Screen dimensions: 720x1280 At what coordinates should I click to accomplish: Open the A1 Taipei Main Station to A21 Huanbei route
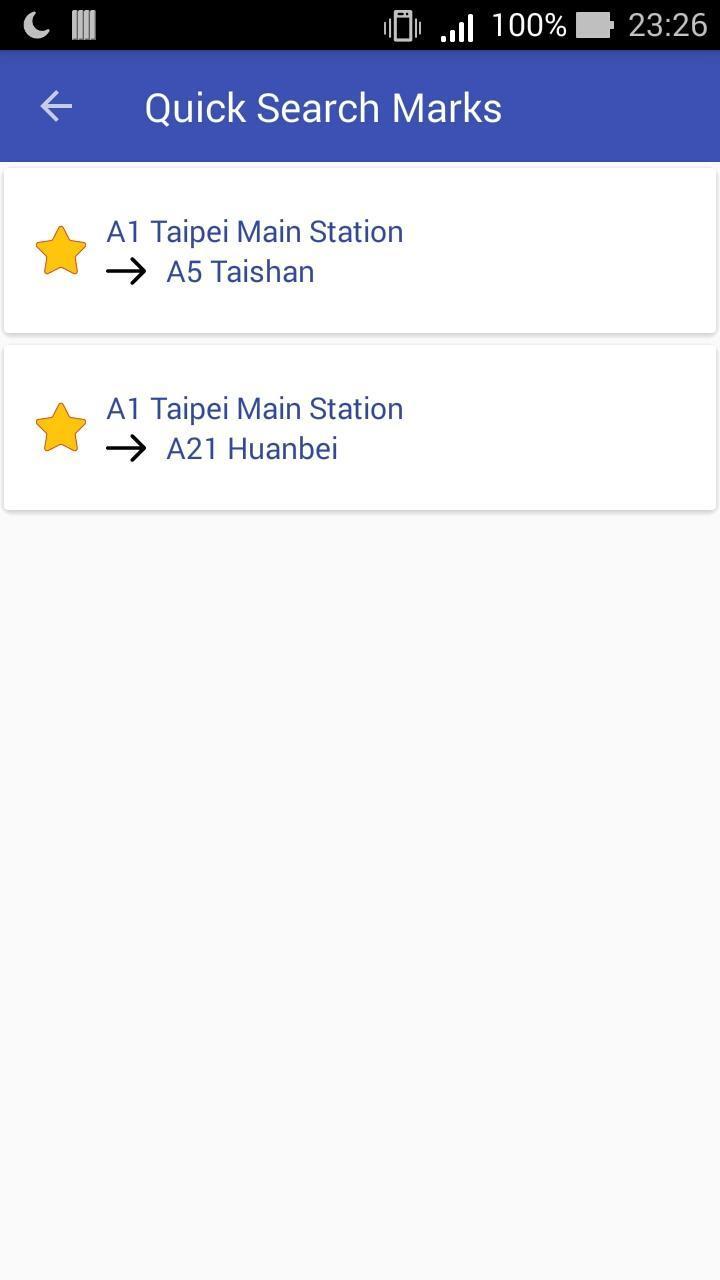click(x=360, y=427)
